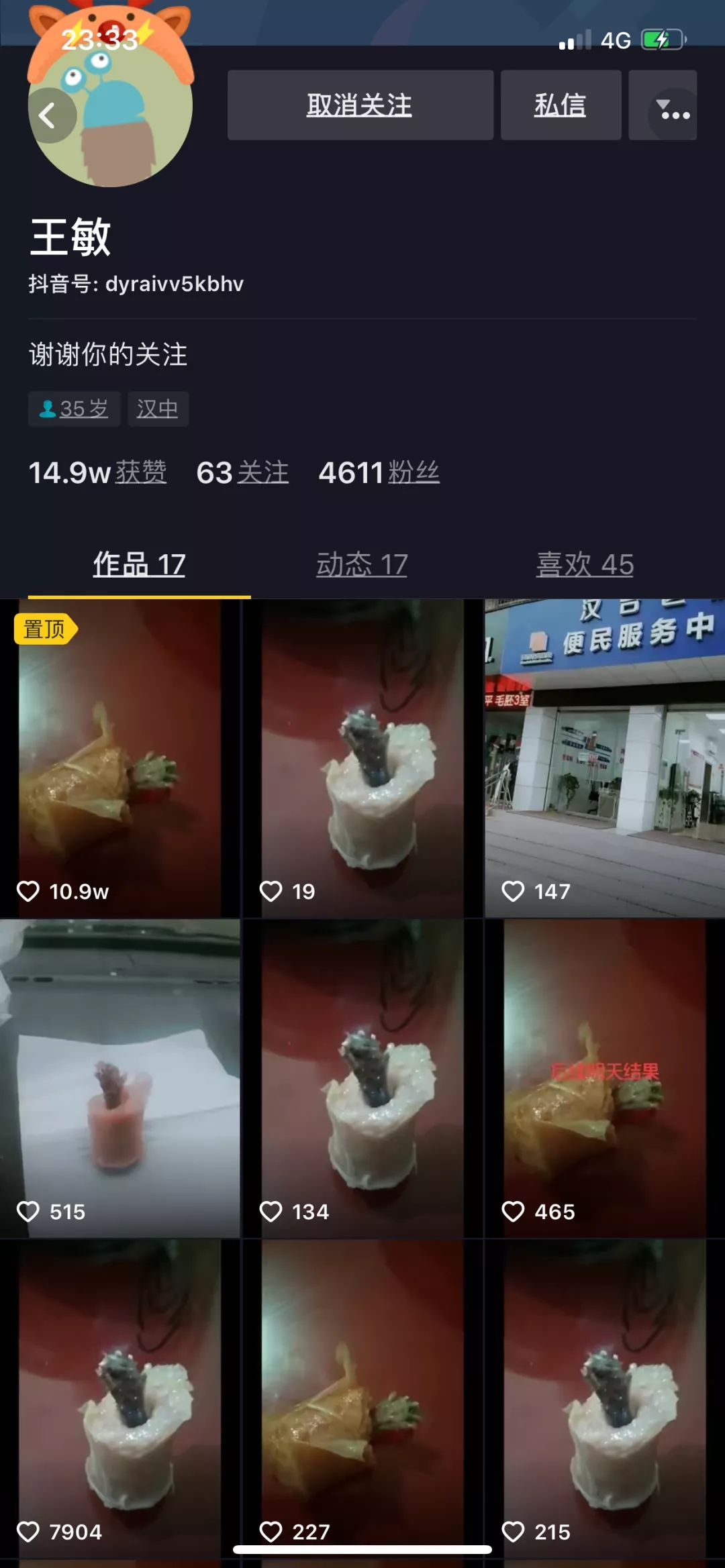
Task: Open the pinned 置顶 video with 10.9w likes
Action: pos(119,758)
